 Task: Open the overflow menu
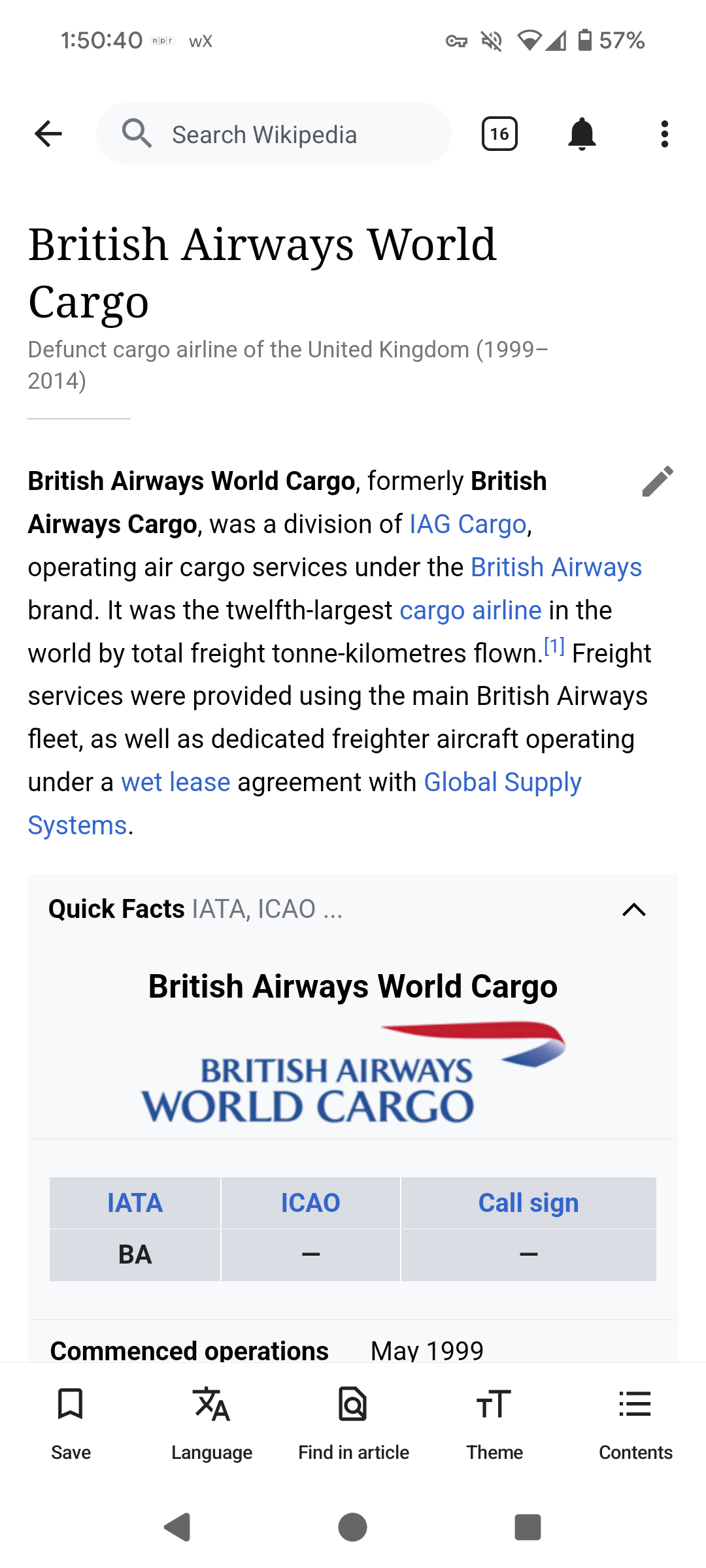tap(665, 134)
